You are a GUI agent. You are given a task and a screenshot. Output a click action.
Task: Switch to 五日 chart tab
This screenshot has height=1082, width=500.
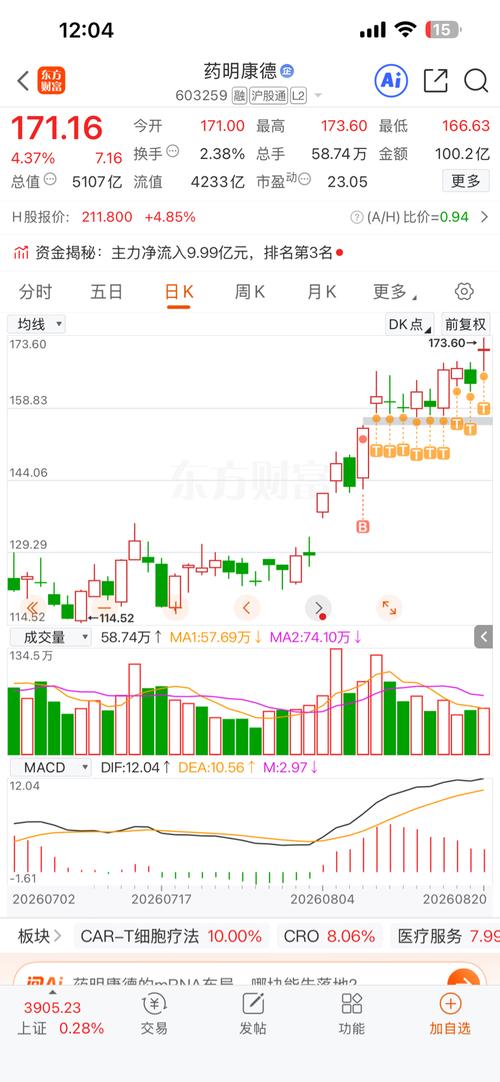pyautogui.click(x=106, y=292)
